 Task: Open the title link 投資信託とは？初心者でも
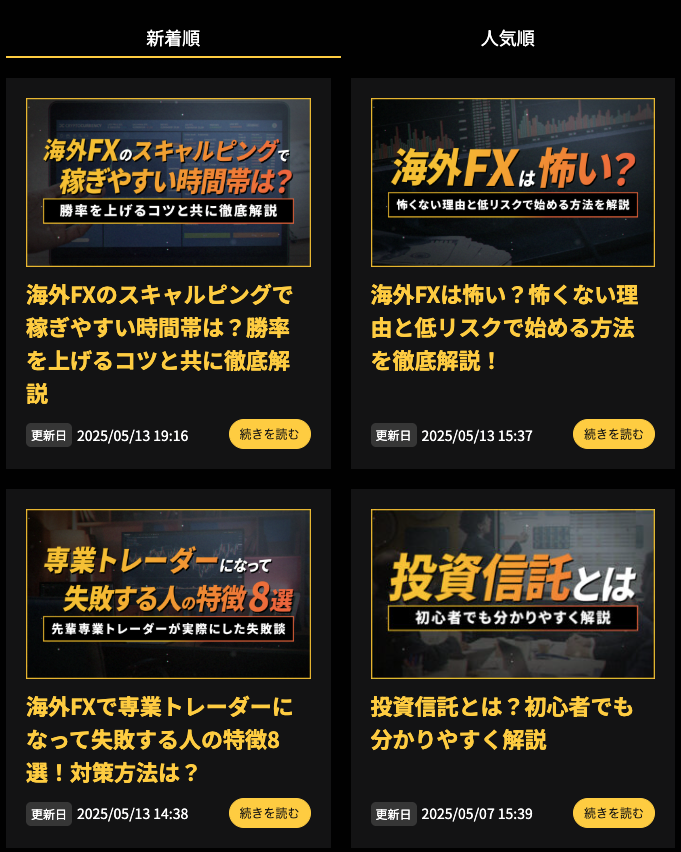(x=502, y=723)
